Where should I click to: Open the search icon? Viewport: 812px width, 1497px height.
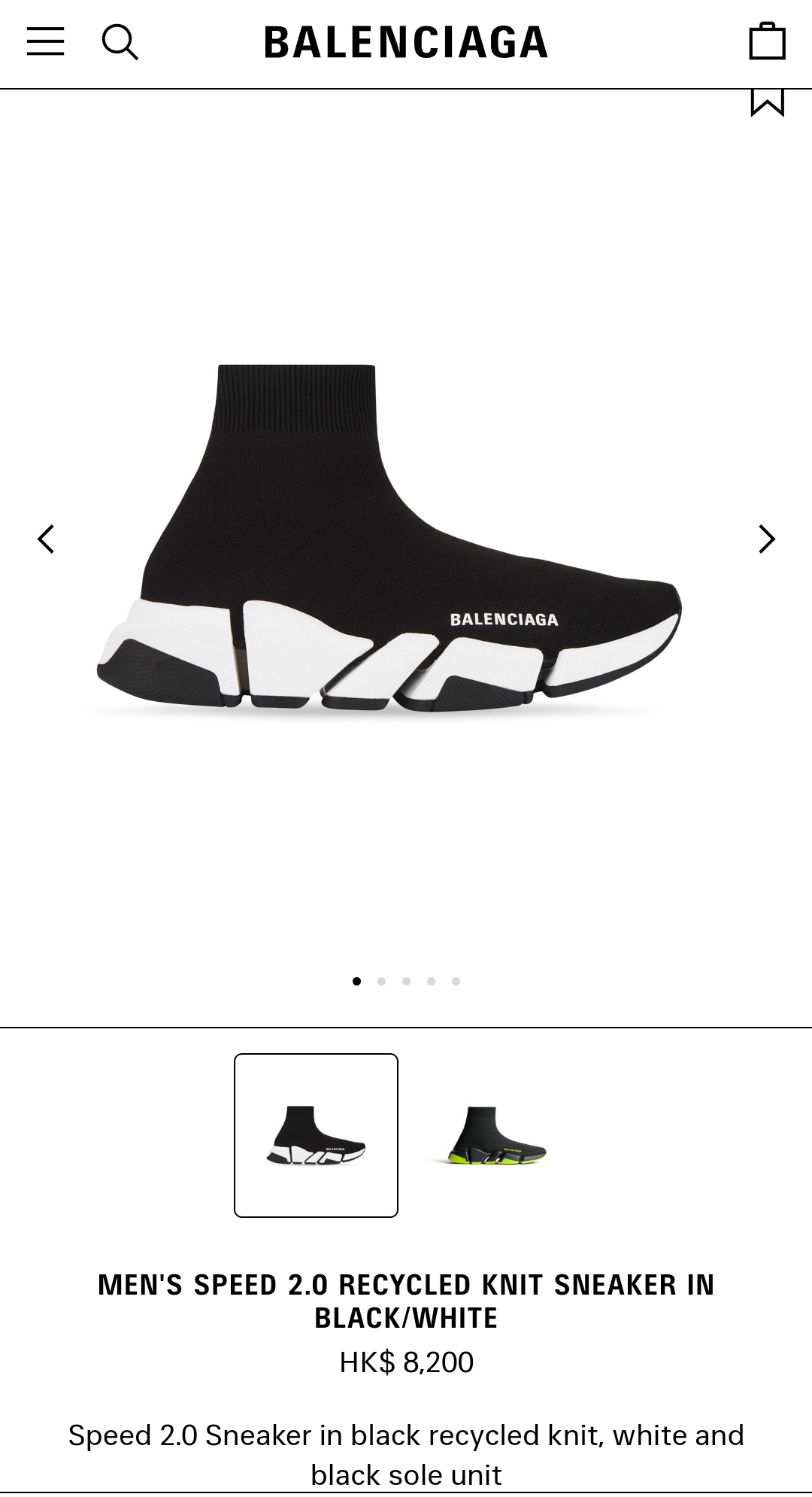(x=120, y=41)
